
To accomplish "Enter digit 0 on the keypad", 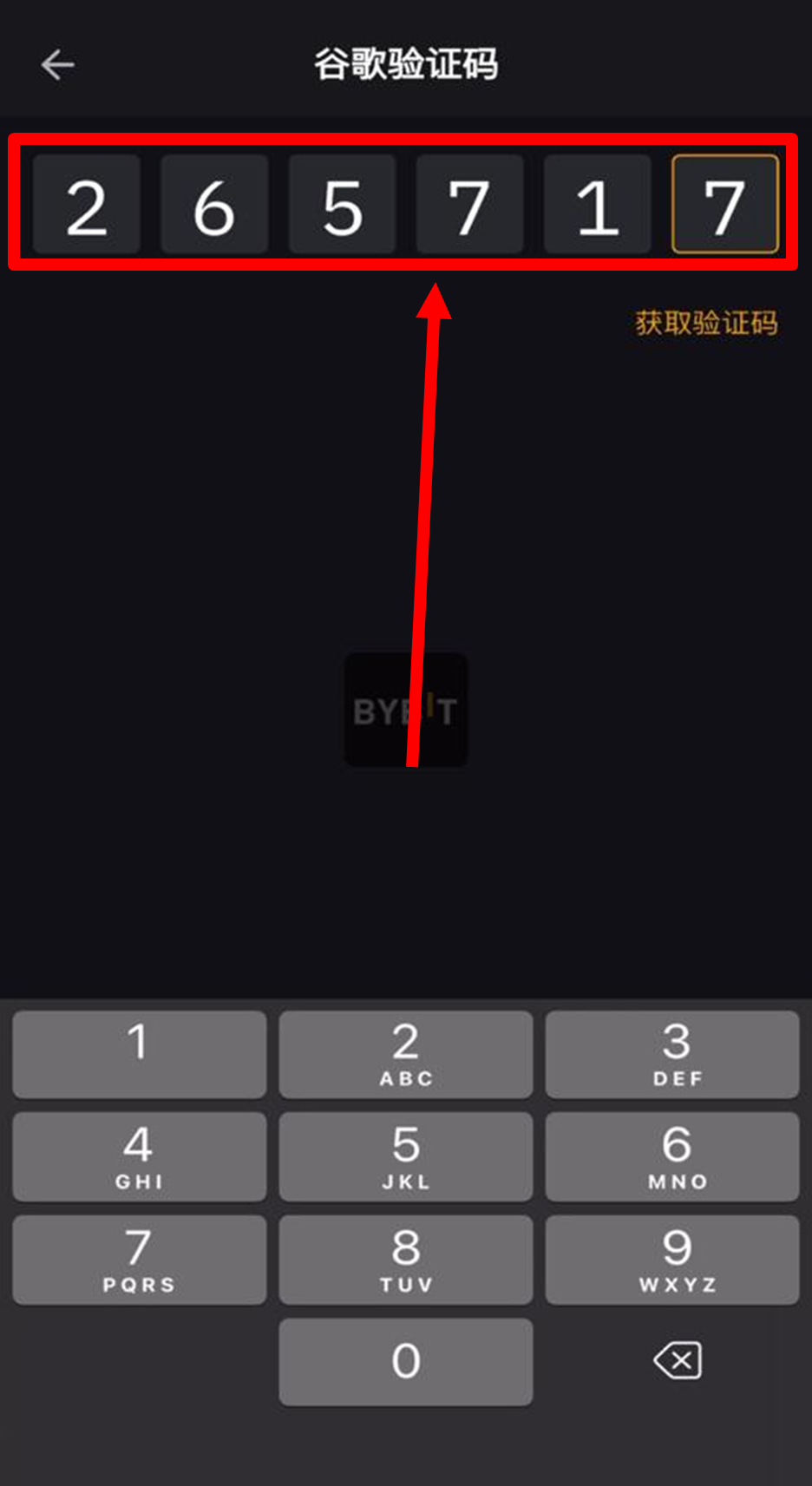I will tap(405, 1361).
